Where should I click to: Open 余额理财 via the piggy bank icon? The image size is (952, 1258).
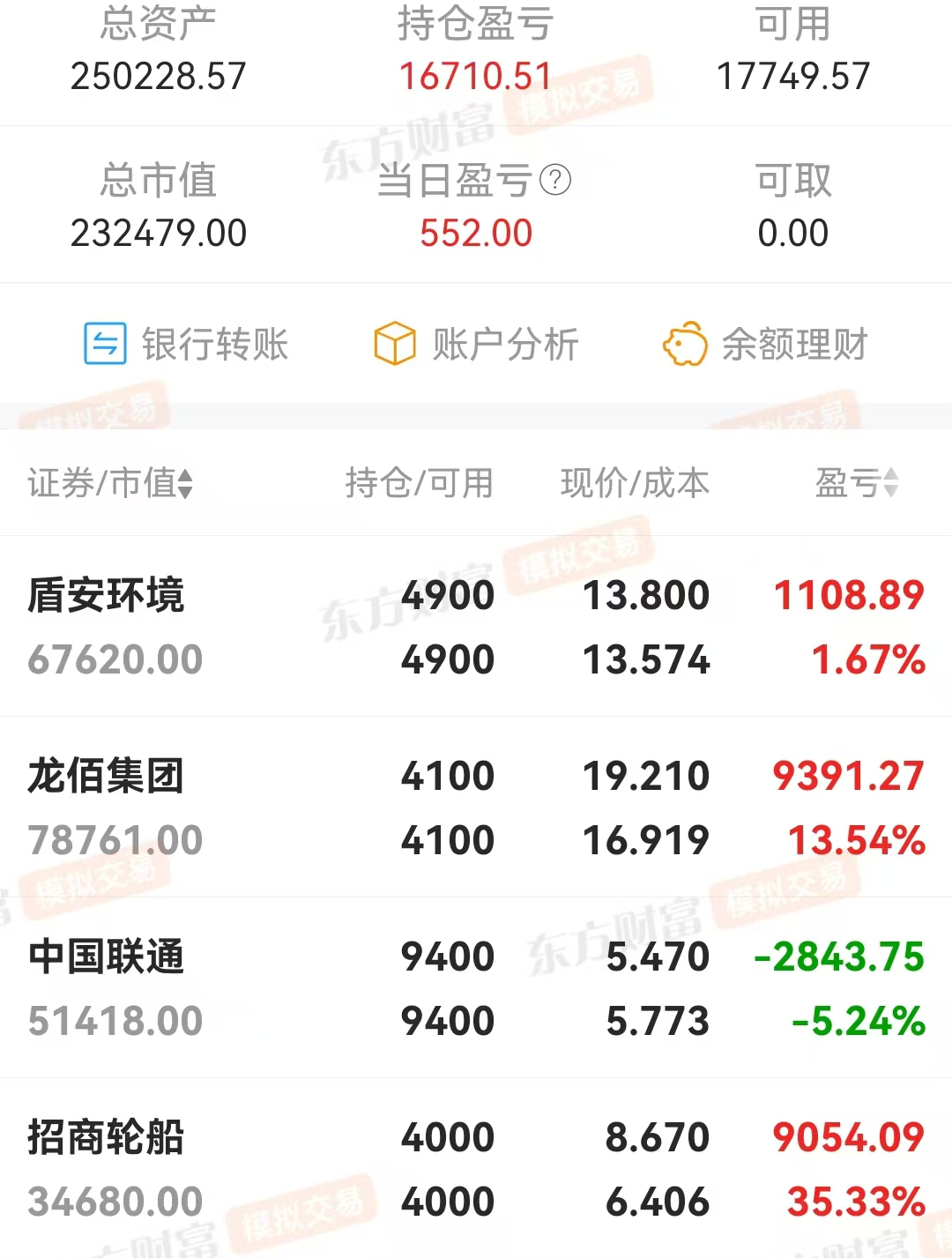tap(687, 345)
